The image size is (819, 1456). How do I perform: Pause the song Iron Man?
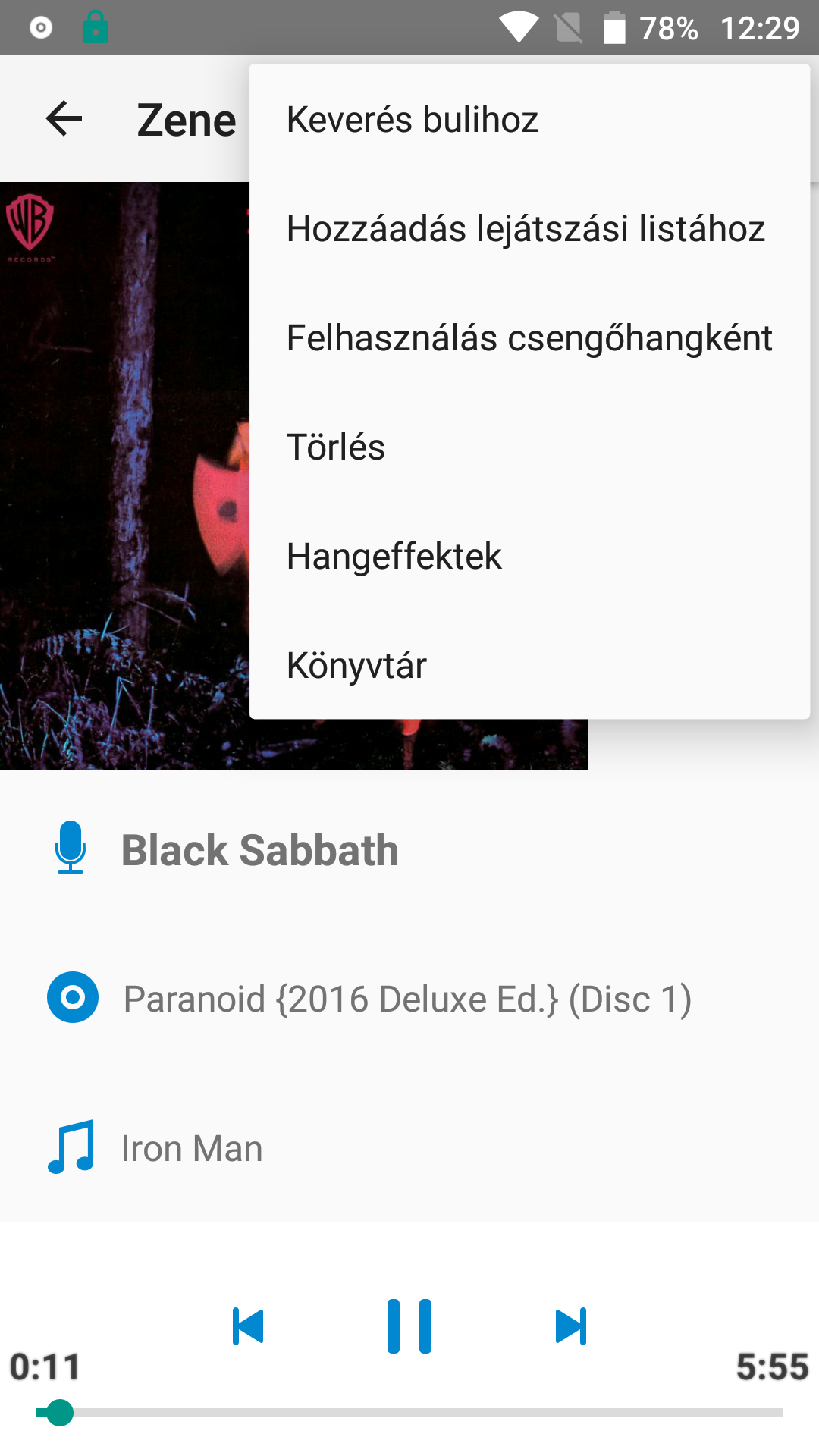click(409, 1326)
